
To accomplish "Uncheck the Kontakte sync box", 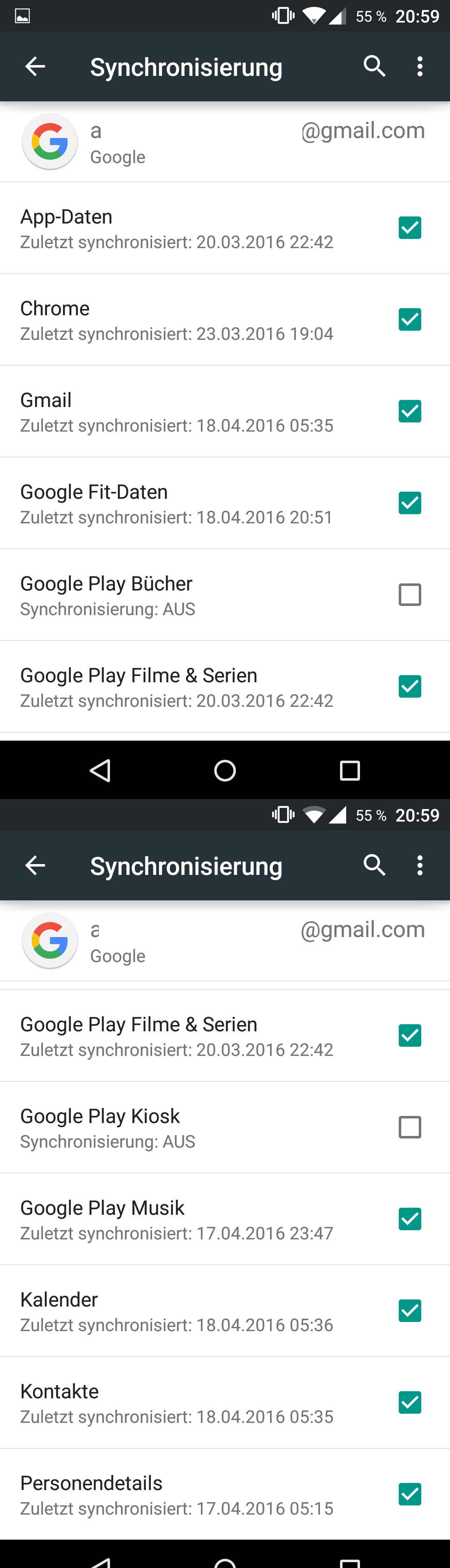I will pyautogui.click(x=410, y=1402).
